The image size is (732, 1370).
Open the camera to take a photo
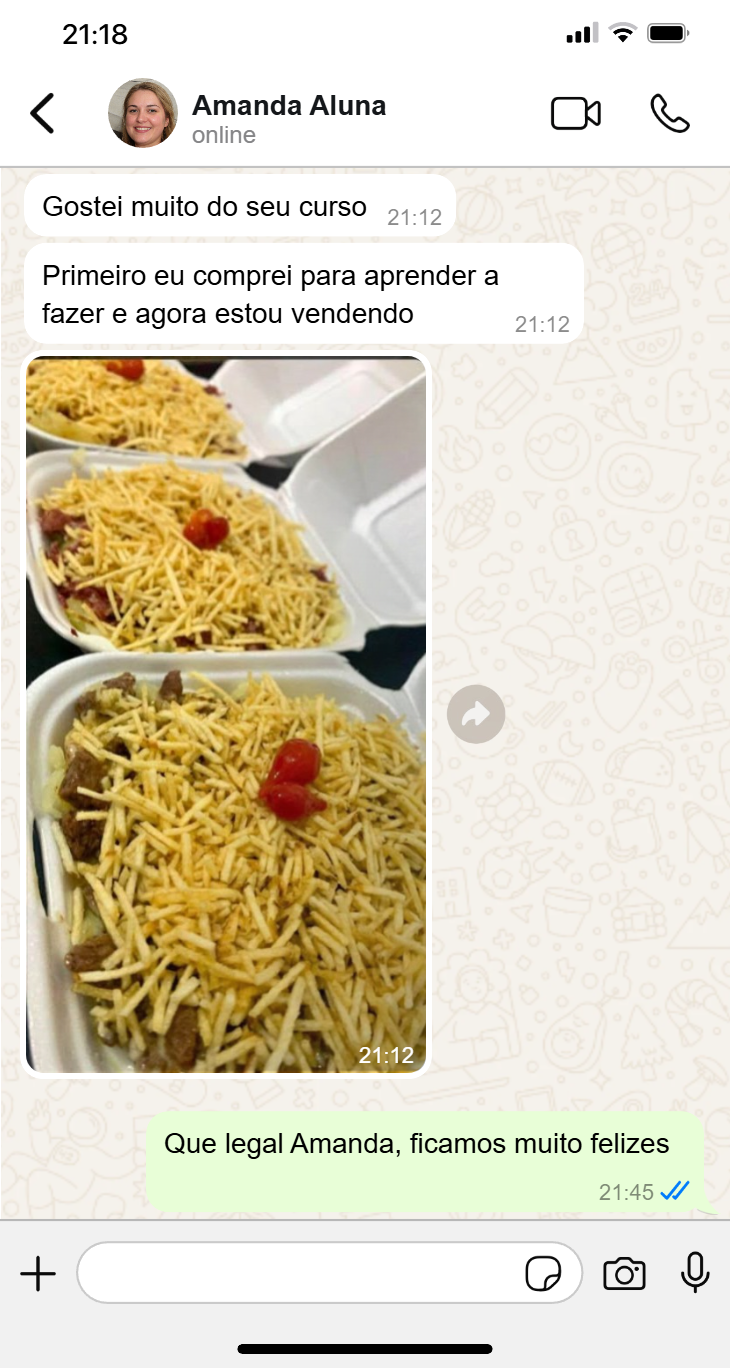pyautogui.click(x=624, y=1274)
